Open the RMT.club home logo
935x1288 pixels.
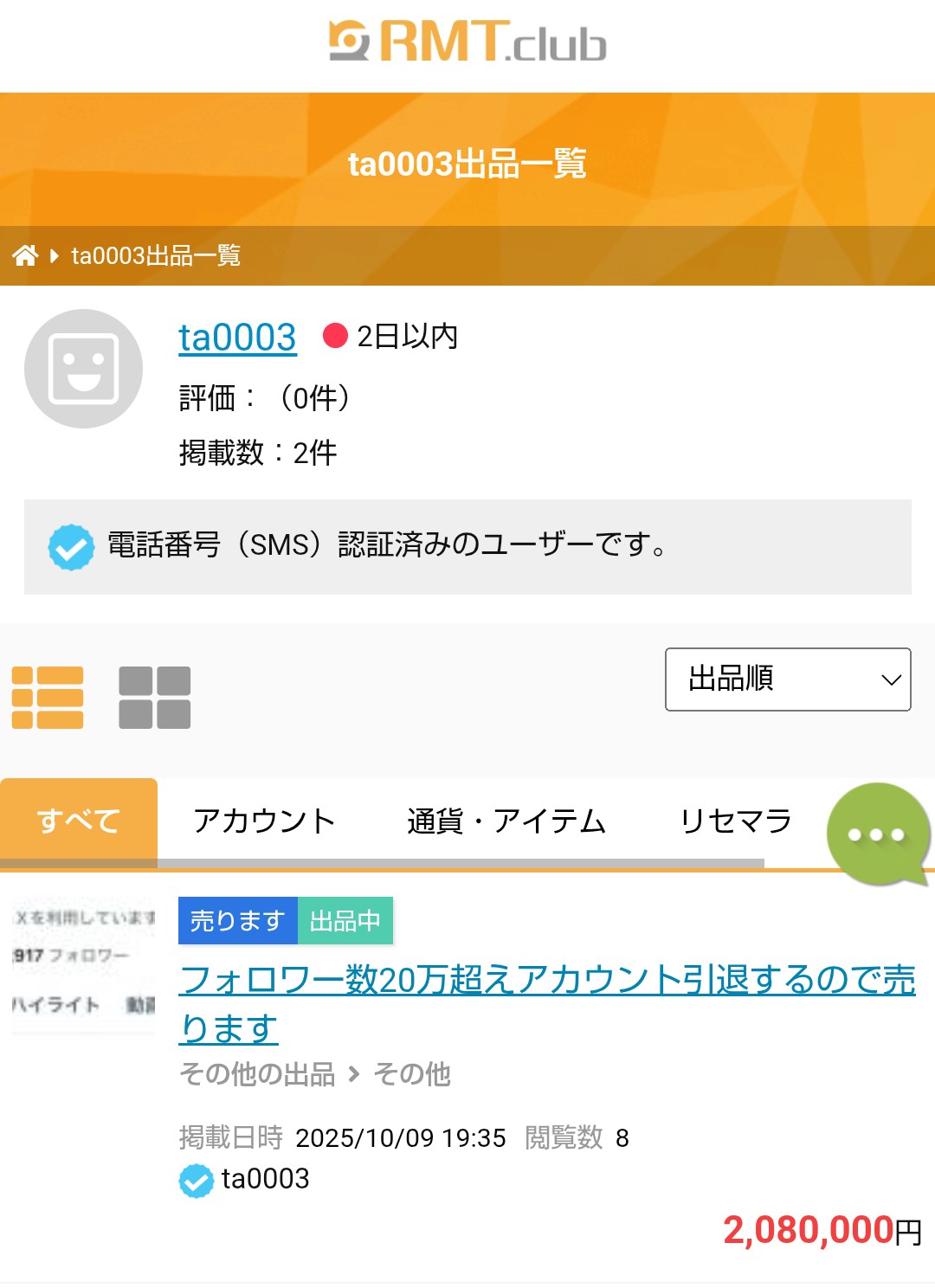pyautogui.click(x=467, y=42)
